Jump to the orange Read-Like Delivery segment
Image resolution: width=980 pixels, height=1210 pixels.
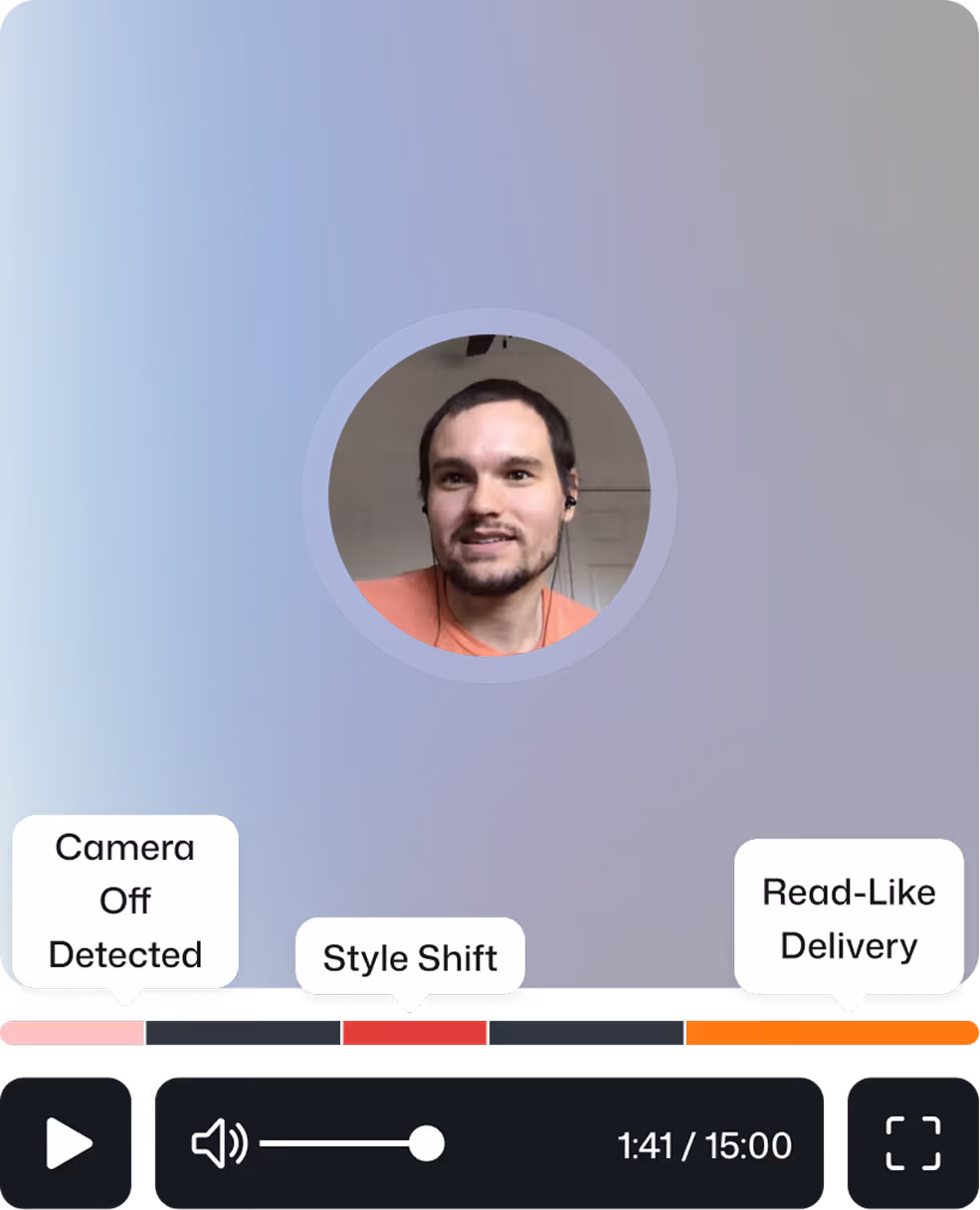pyautogui.click(x=832, y=1033)
